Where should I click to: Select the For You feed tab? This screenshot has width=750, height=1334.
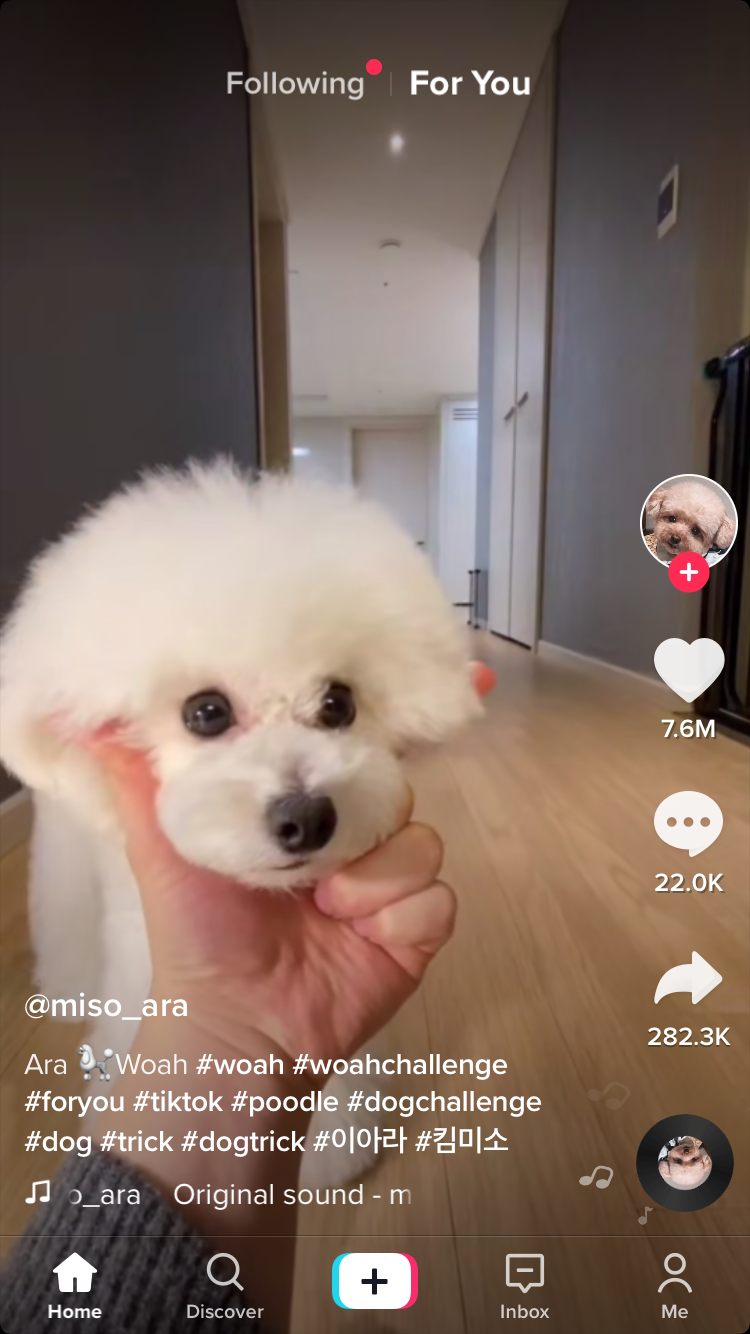470,84
